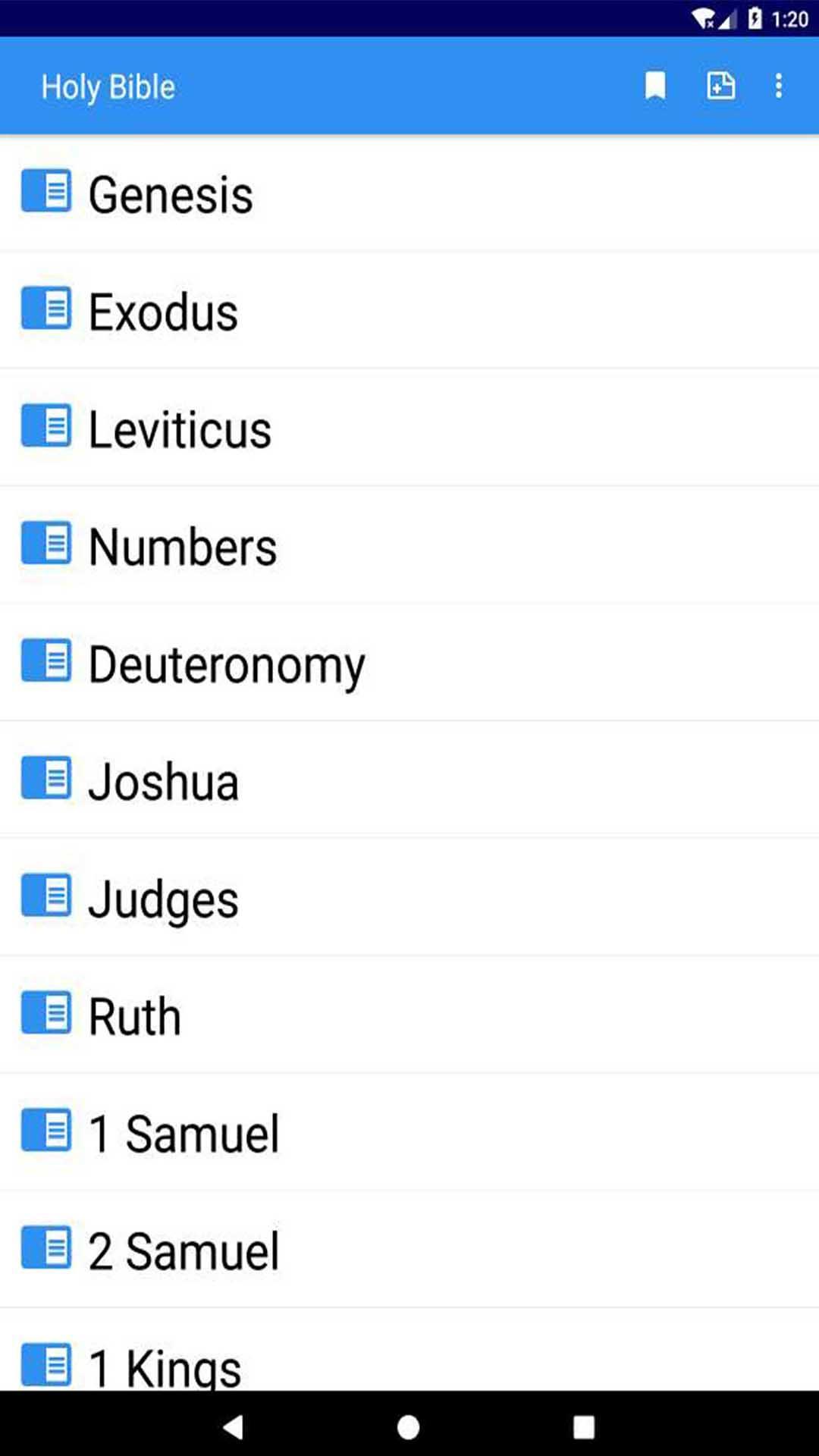Open 2 Samuel

(409, 1251)
